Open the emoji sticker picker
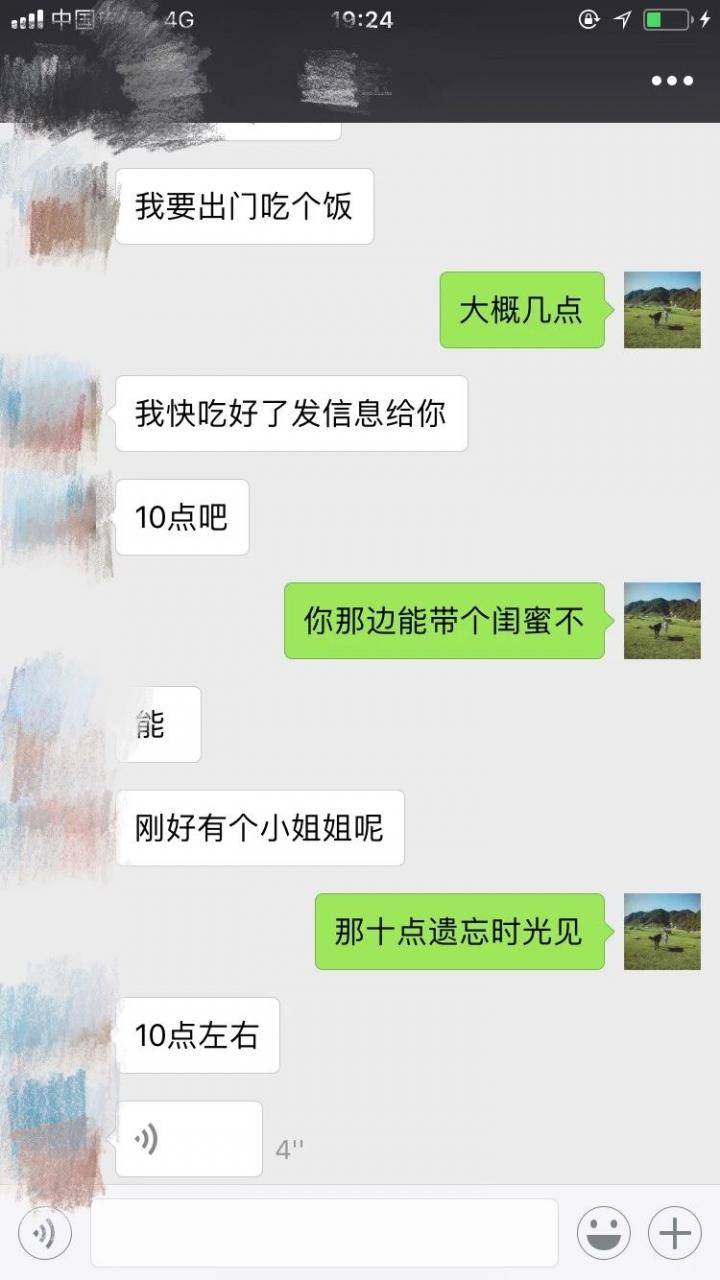 coord(604,1233)
